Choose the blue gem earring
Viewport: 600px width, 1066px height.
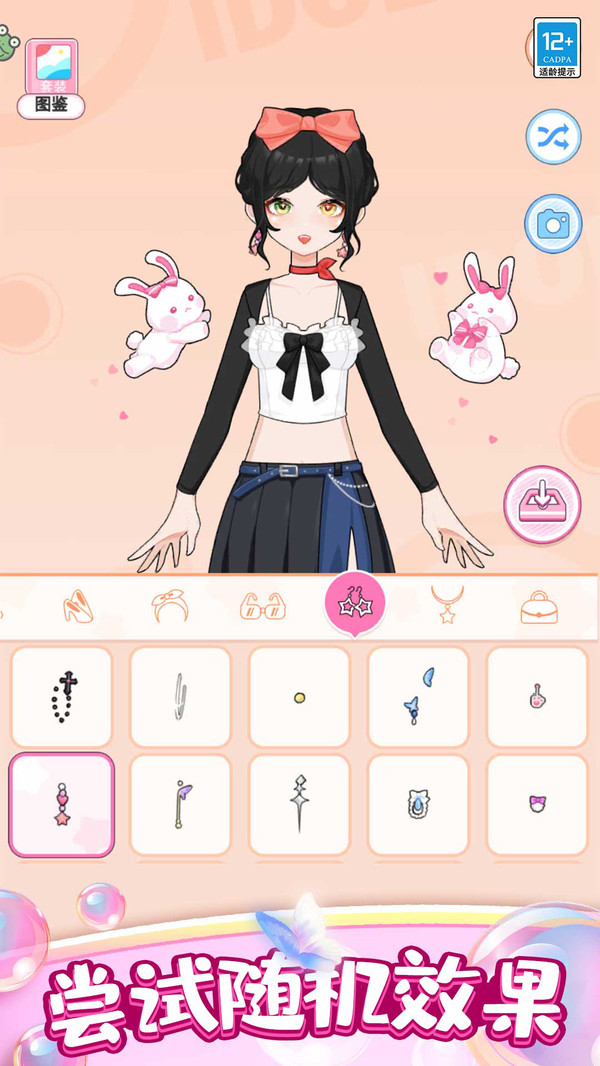pos(418,805)
